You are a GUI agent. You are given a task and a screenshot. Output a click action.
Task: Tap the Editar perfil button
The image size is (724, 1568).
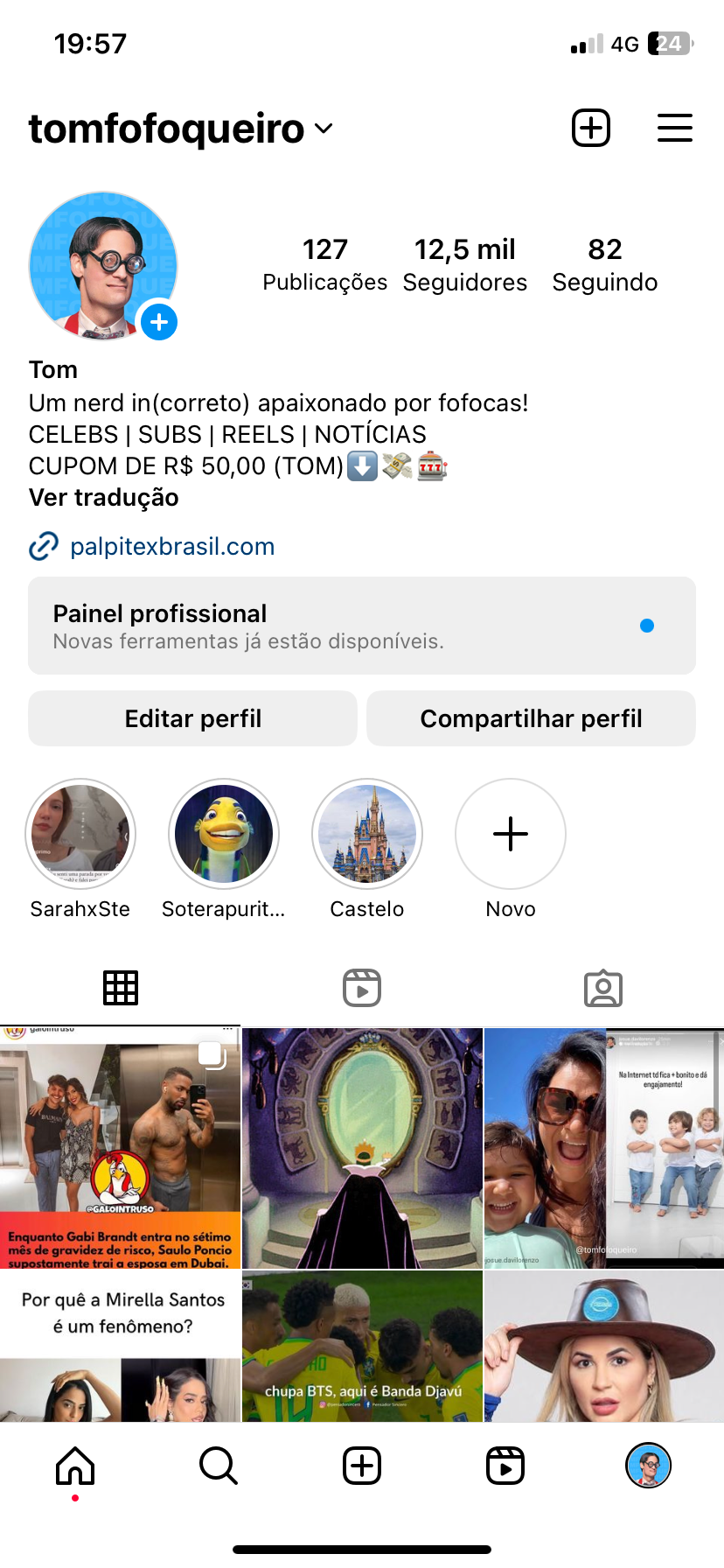pyautogui.click(x=193, y=718)
